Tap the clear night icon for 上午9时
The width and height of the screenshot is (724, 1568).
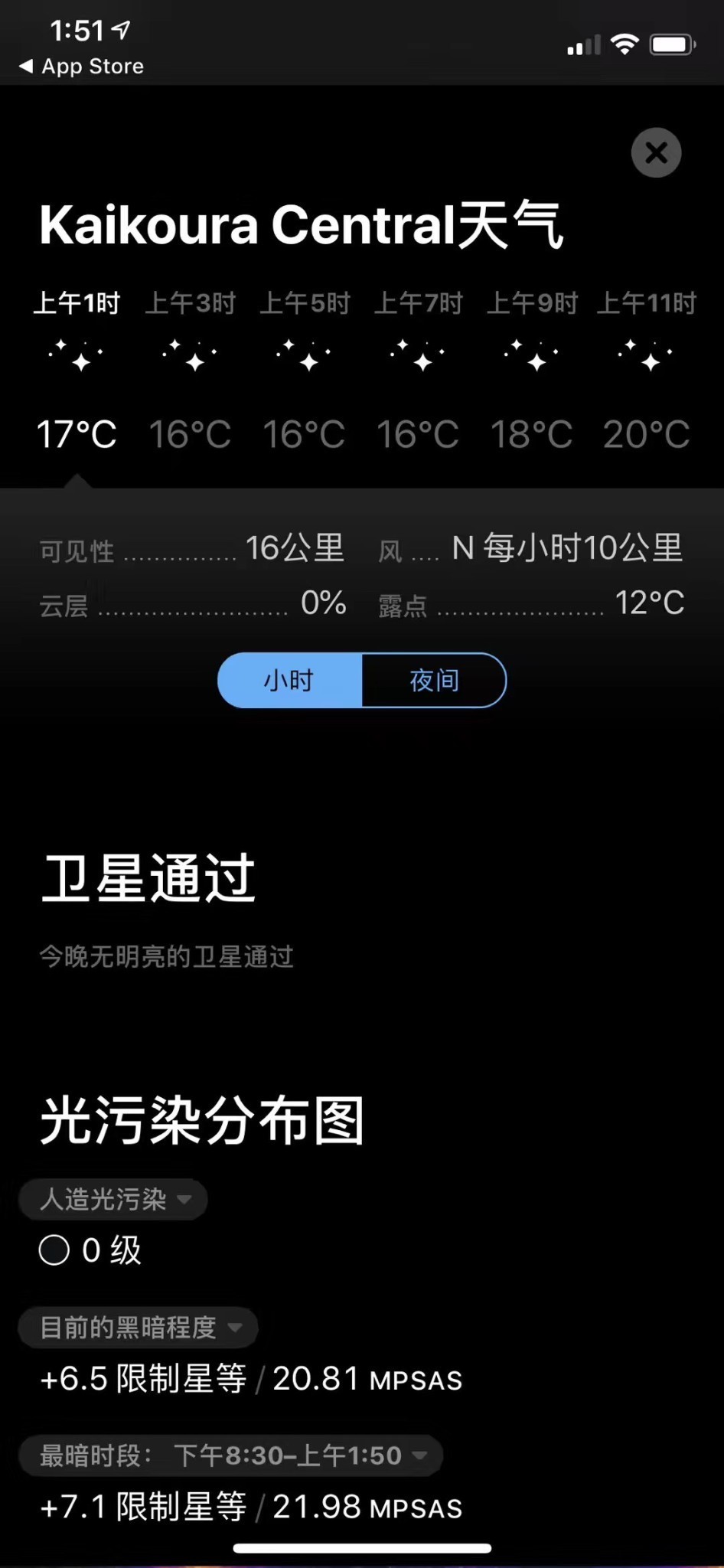(532, 354)
